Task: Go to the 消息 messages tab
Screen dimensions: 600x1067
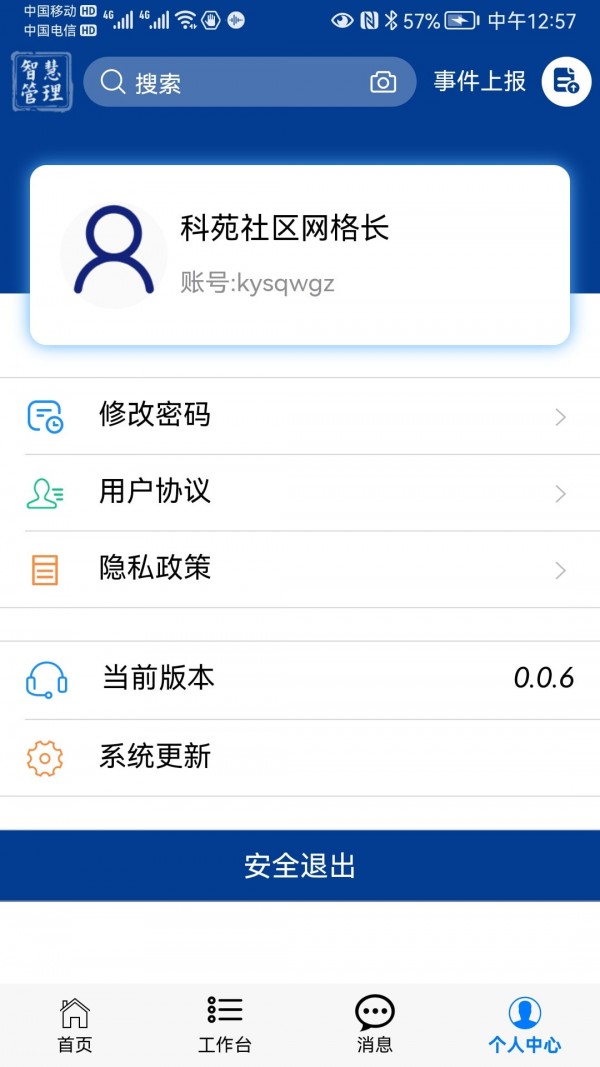Action: click(375, 1025)
